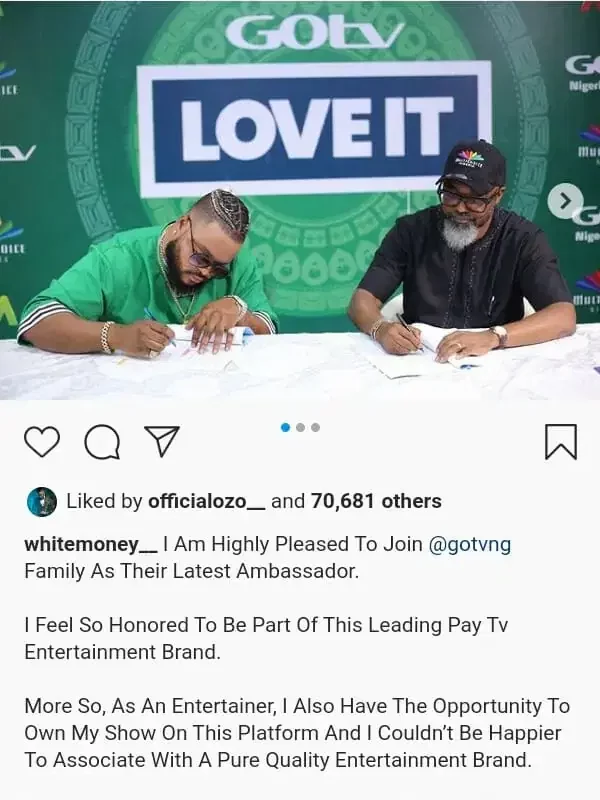The width and height of the screenshot is (600, 800).
Task: Open whitemoney__ profile from the caption
Action: coord(90,546)
